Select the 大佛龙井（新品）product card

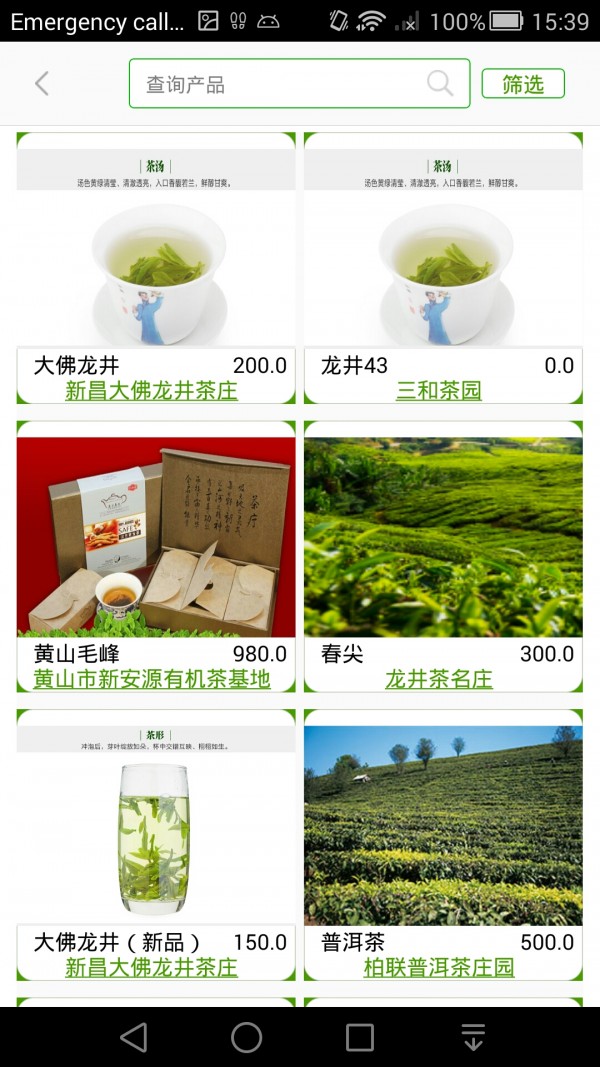click(x=156, y=830)
